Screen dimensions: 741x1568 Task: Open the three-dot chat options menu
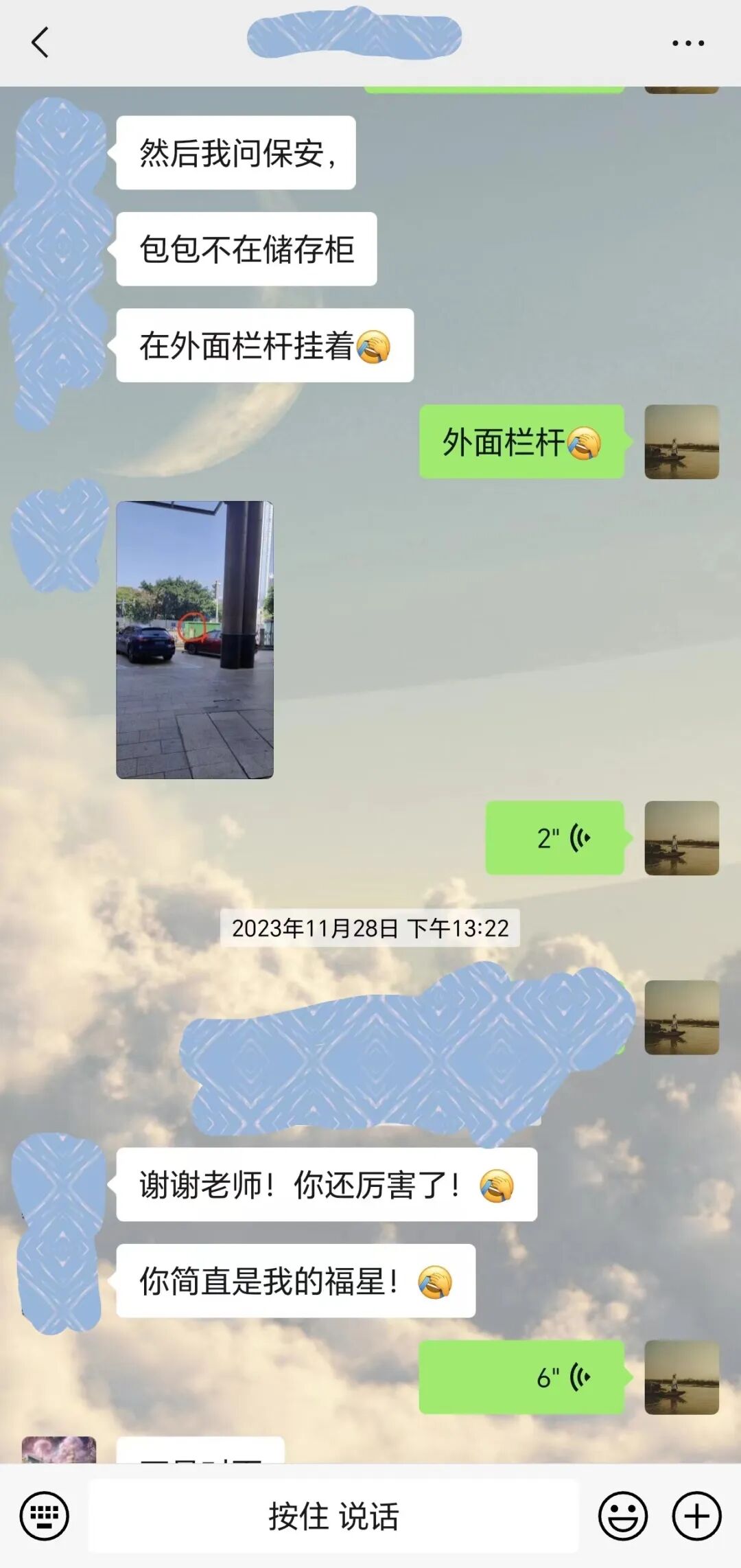coord(688,43)
